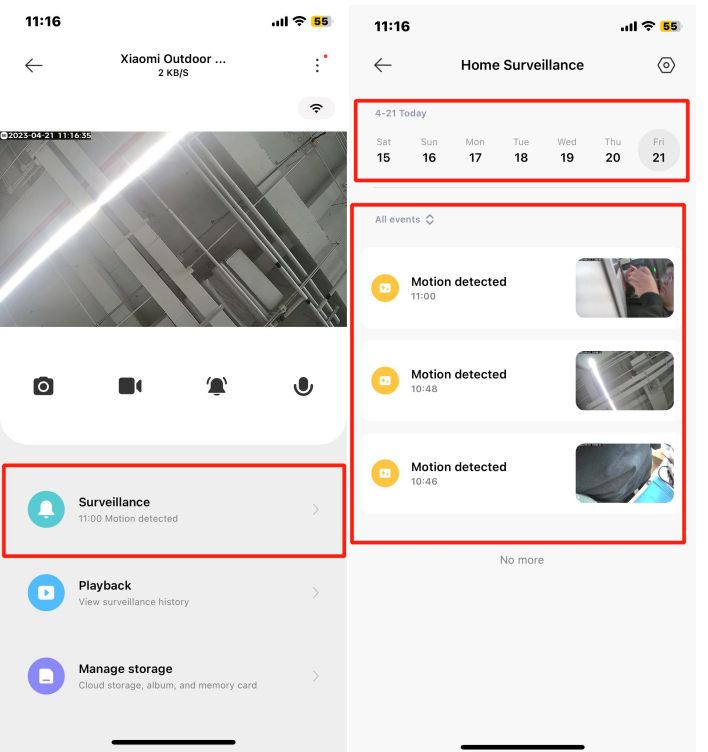Open Home Surveillance settings hexagon icon
Image resolution: width=708 pixels, height=752 pixels.
point(666,65)
